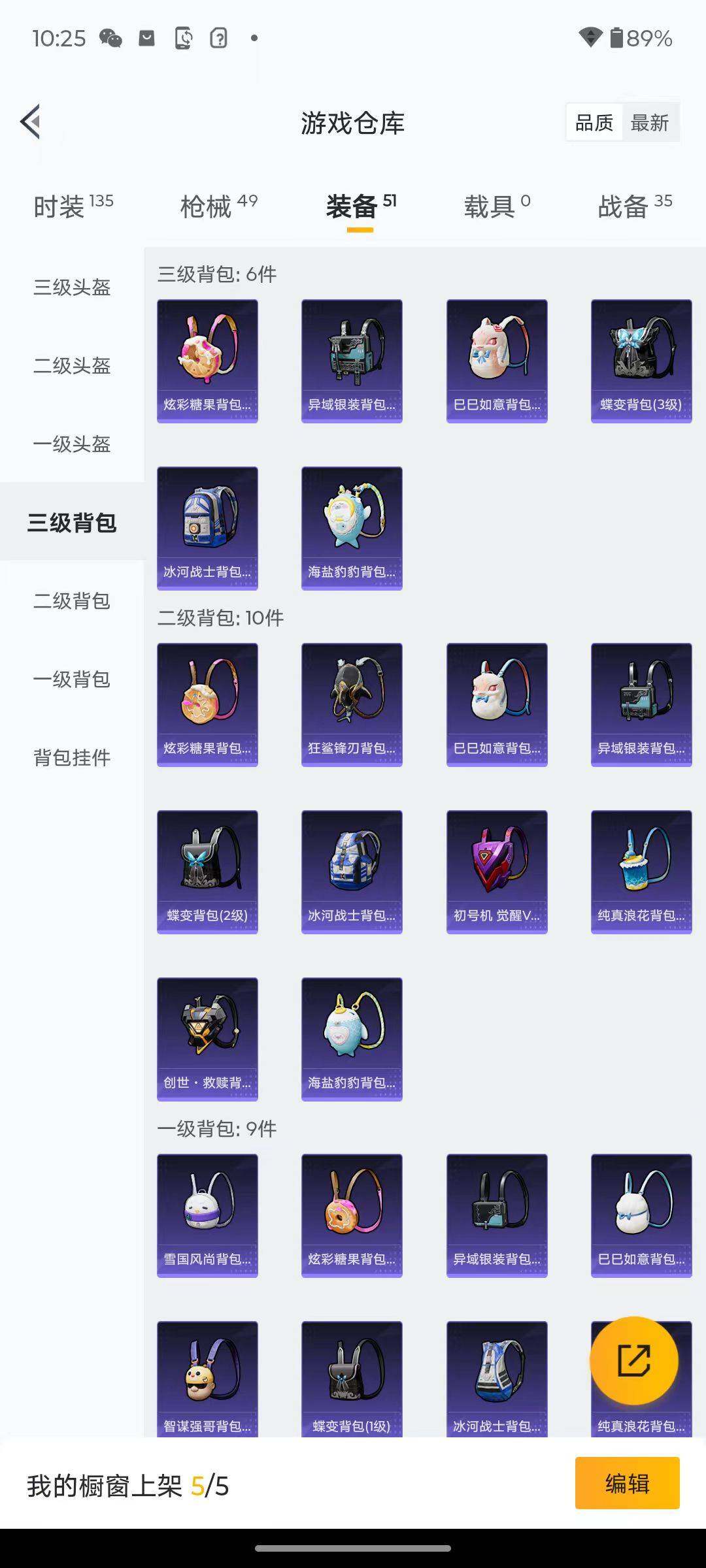Open 初号机 觉醒 backpack item

(x=496, y=872)
